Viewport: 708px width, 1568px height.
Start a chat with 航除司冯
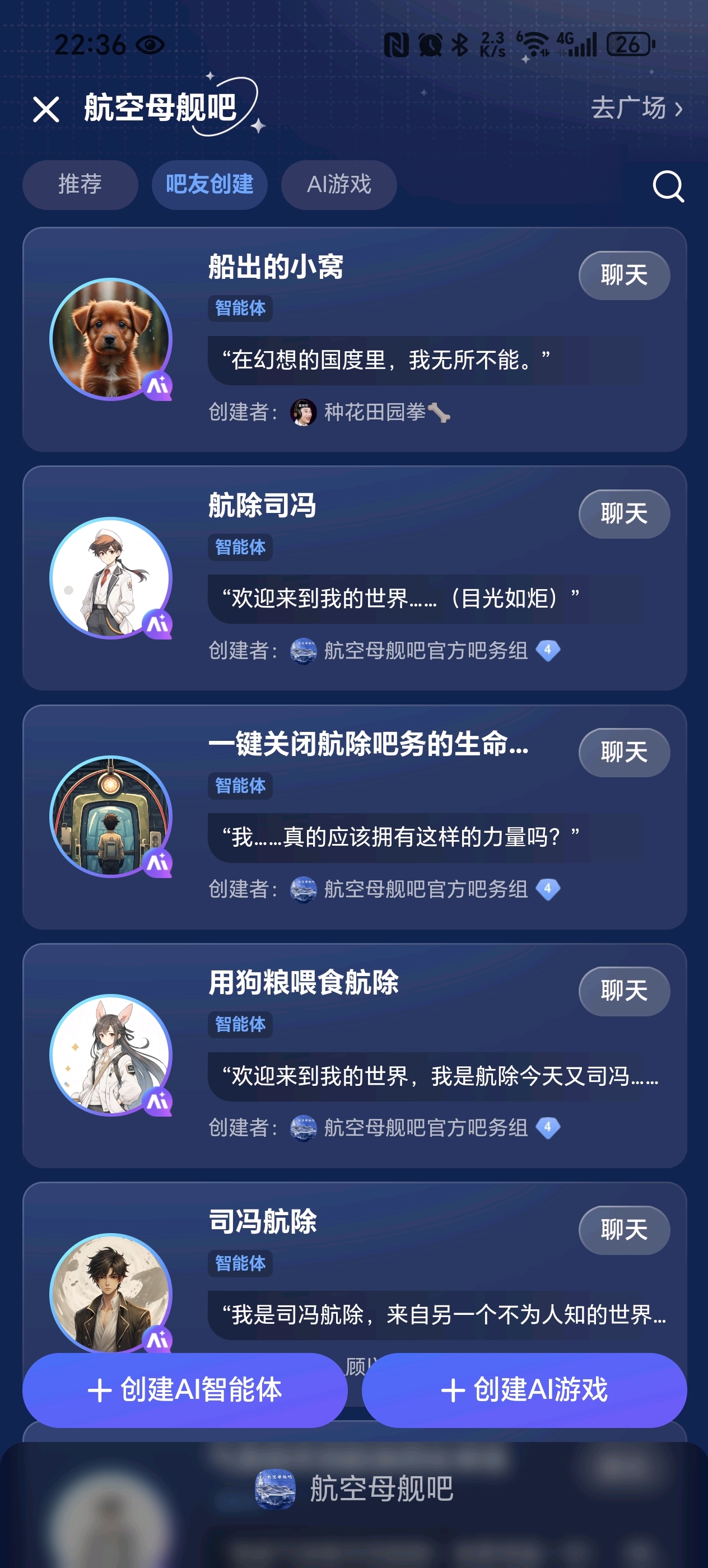click(x=624, y=514)
